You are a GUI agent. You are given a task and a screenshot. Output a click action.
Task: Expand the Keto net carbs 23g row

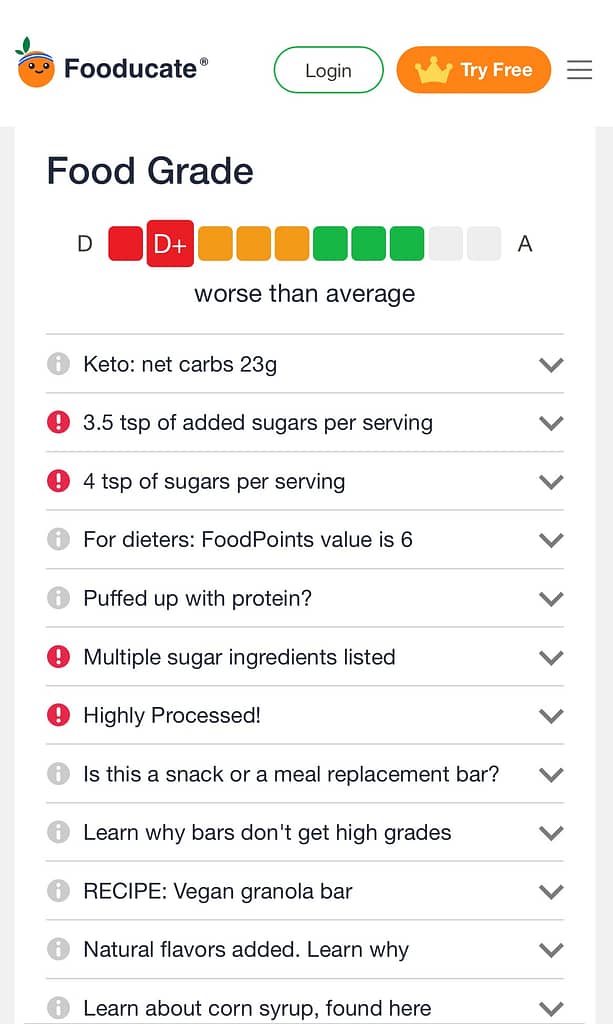pyautogui.click(x=305, y=364)
